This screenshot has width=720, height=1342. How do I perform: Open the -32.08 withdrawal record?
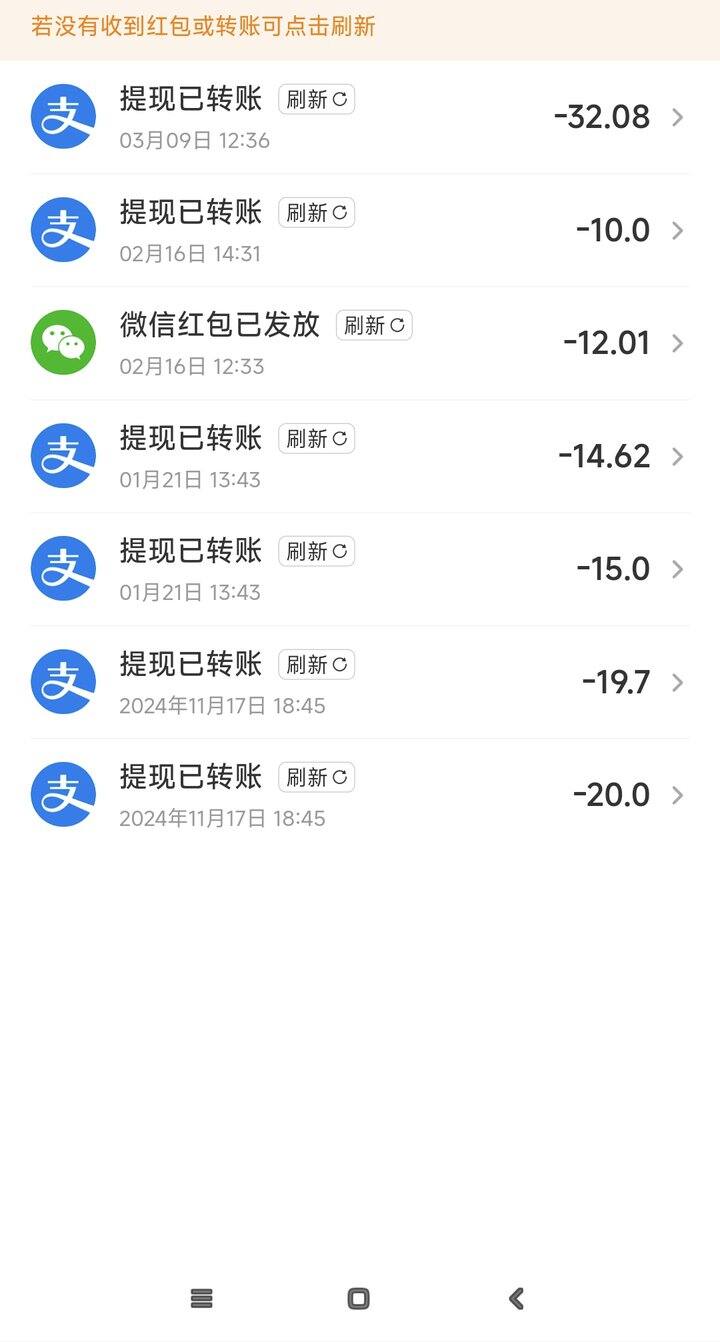[x=360, y=117]
